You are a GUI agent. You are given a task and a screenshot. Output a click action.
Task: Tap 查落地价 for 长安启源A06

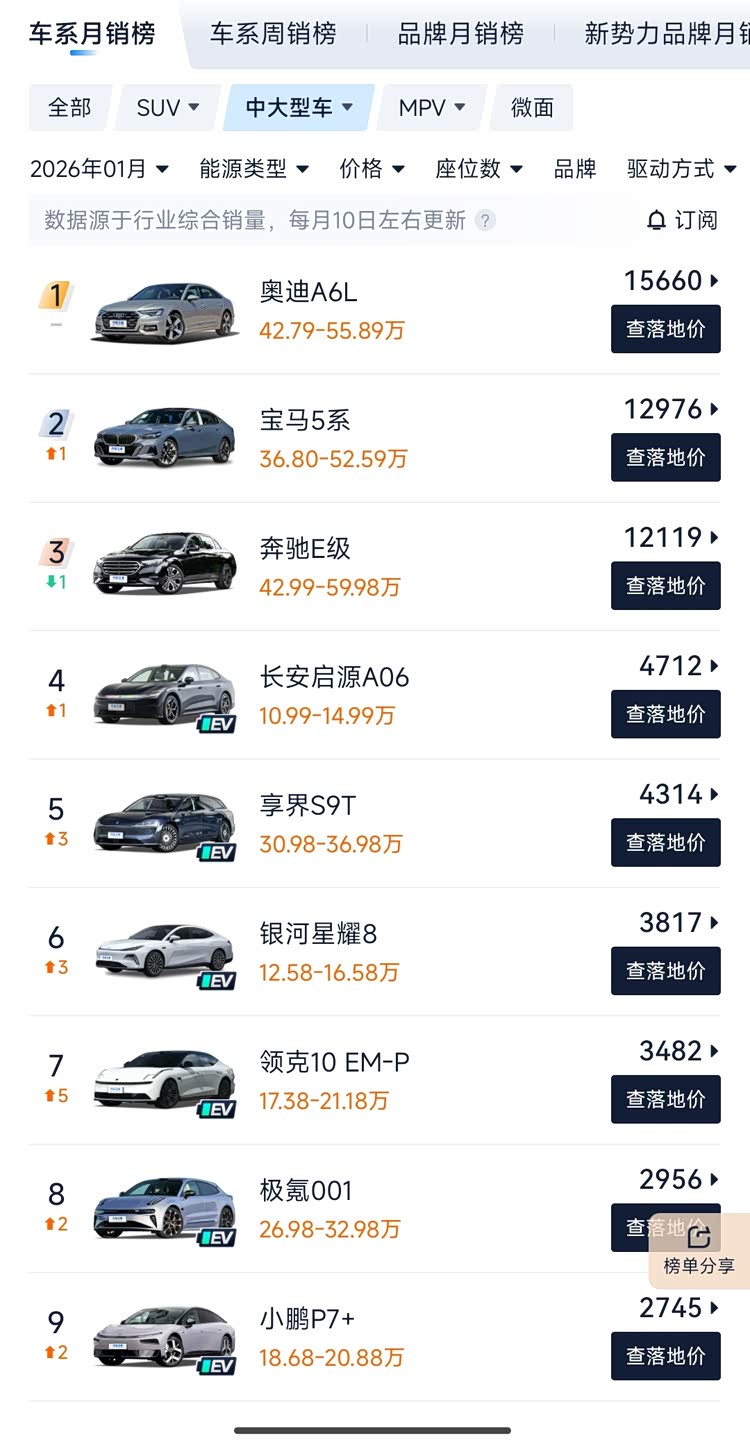(665, 714)
